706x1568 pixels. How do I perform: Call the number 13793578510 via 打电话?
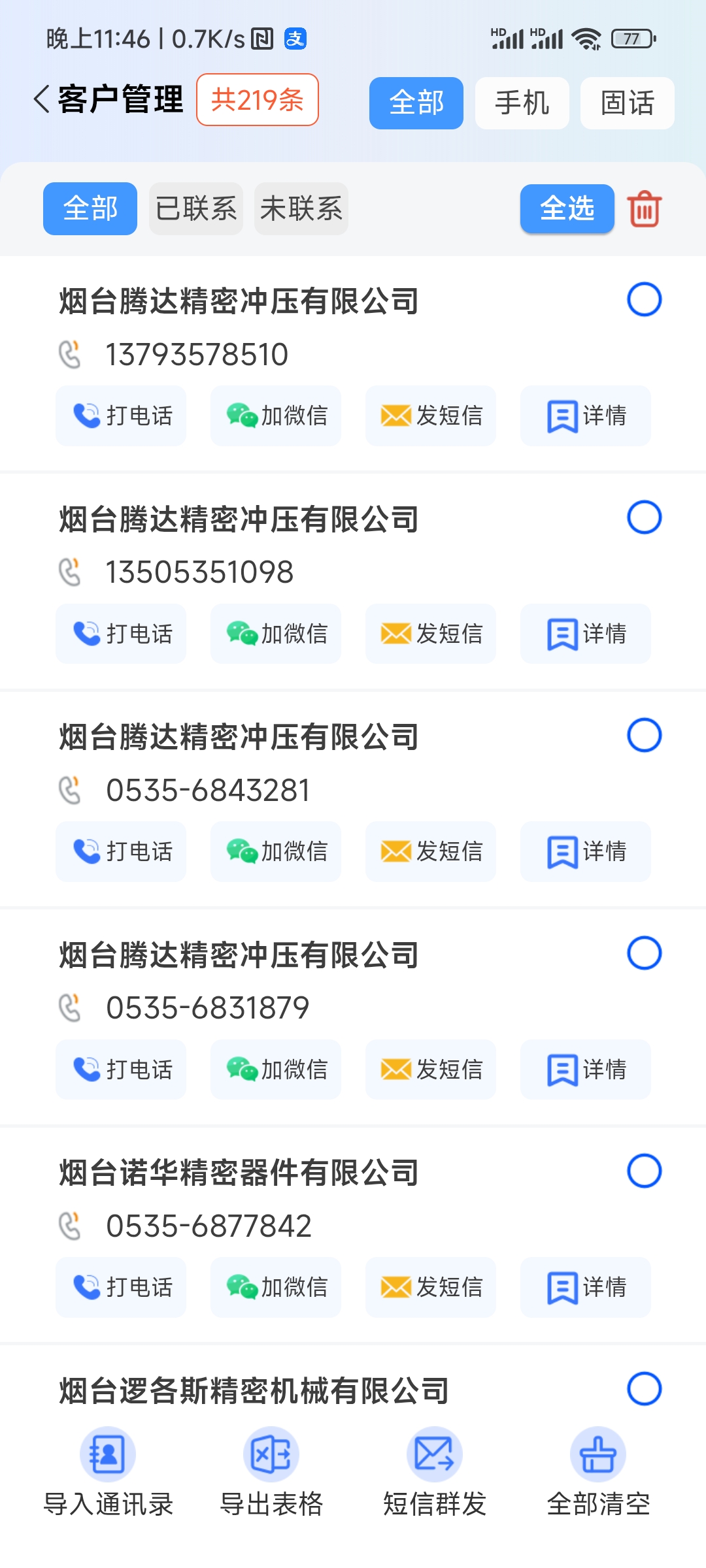click(121, 416)
